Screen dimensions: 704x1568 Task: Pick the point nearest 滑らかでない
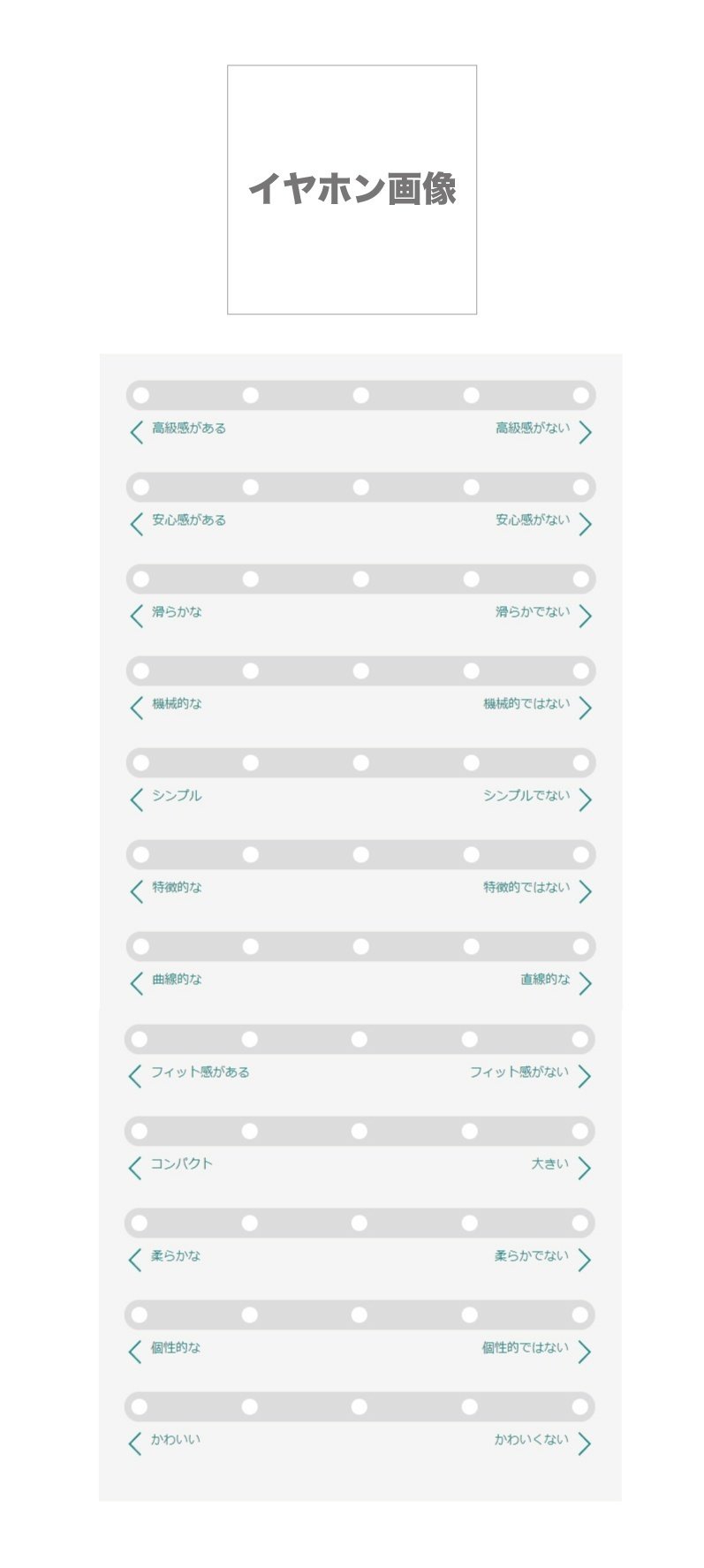click(580, 579)
